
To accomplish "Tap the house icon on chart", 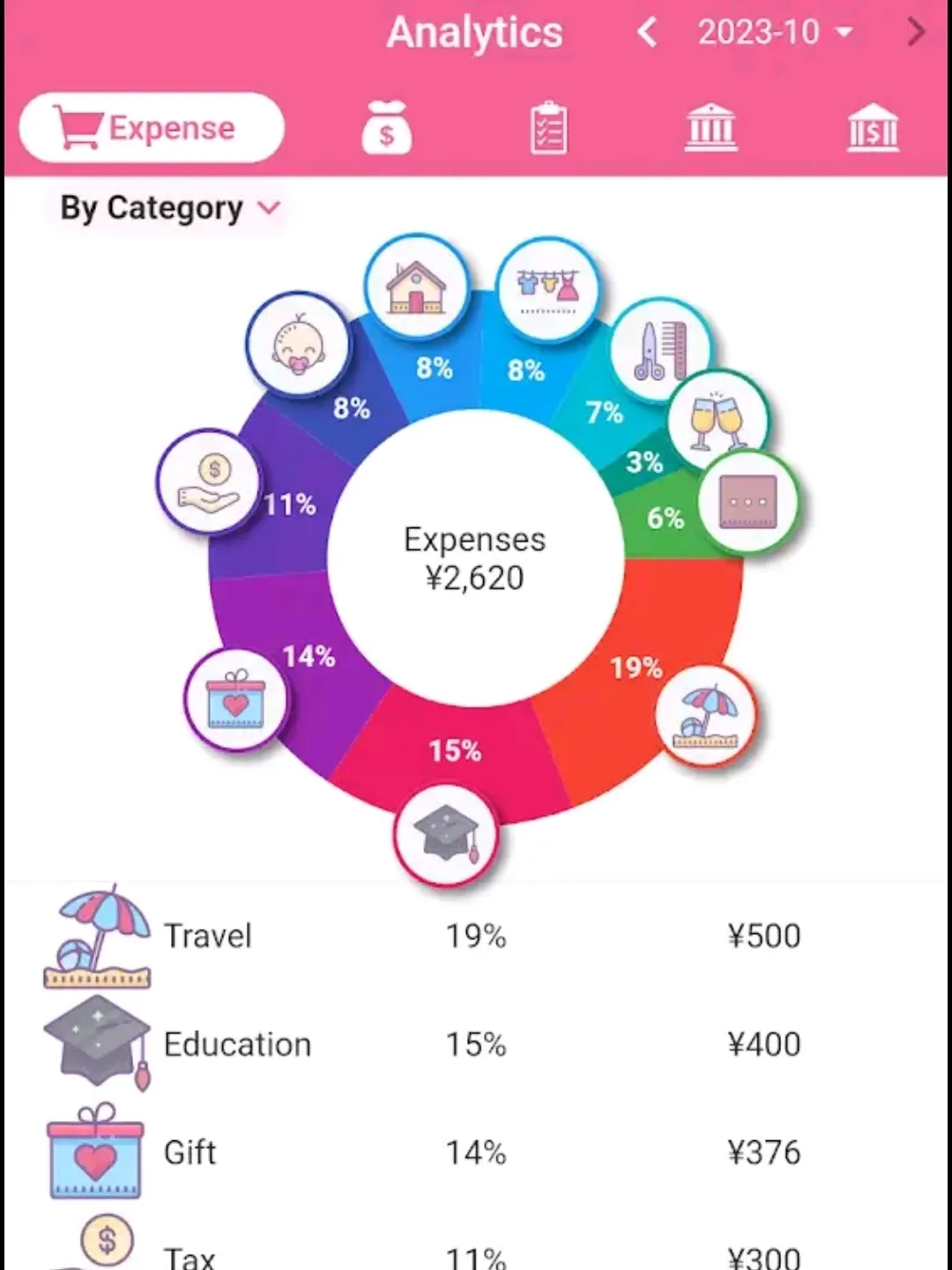I will (x=415, y=286).
